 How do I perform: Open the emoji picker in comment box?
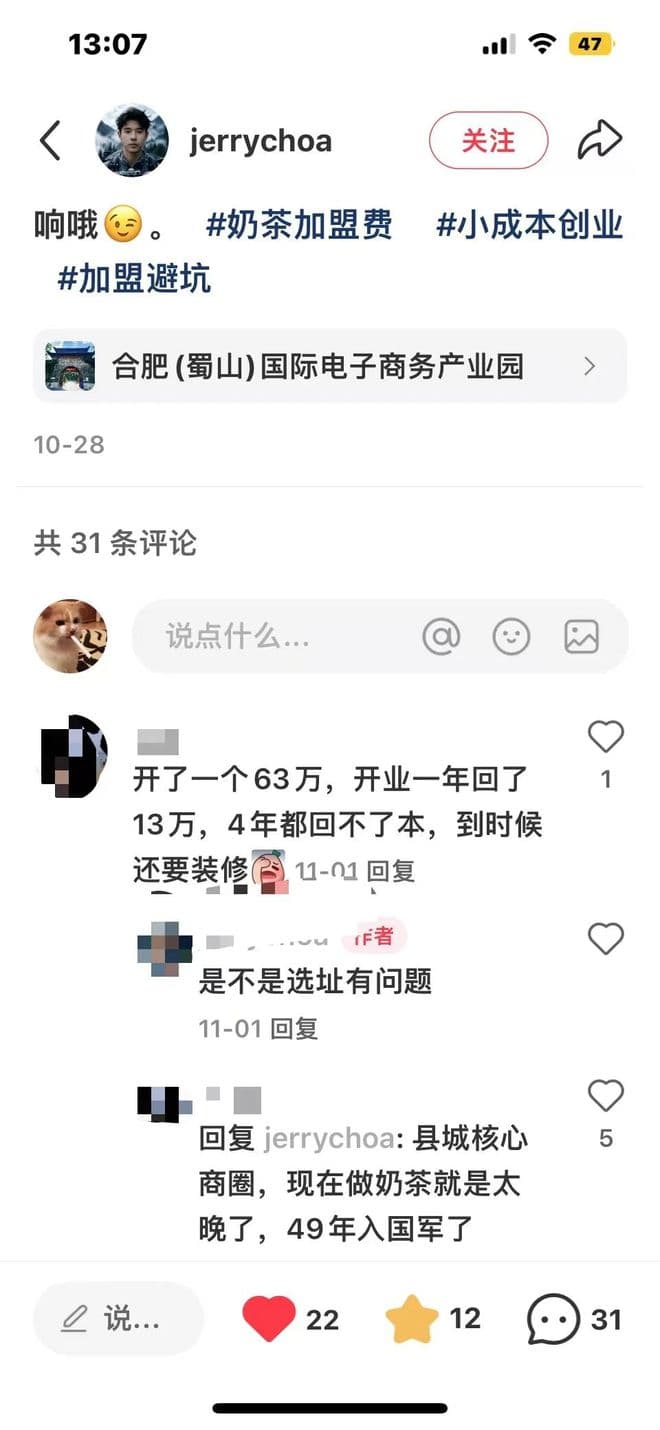[x=511, y=636]
